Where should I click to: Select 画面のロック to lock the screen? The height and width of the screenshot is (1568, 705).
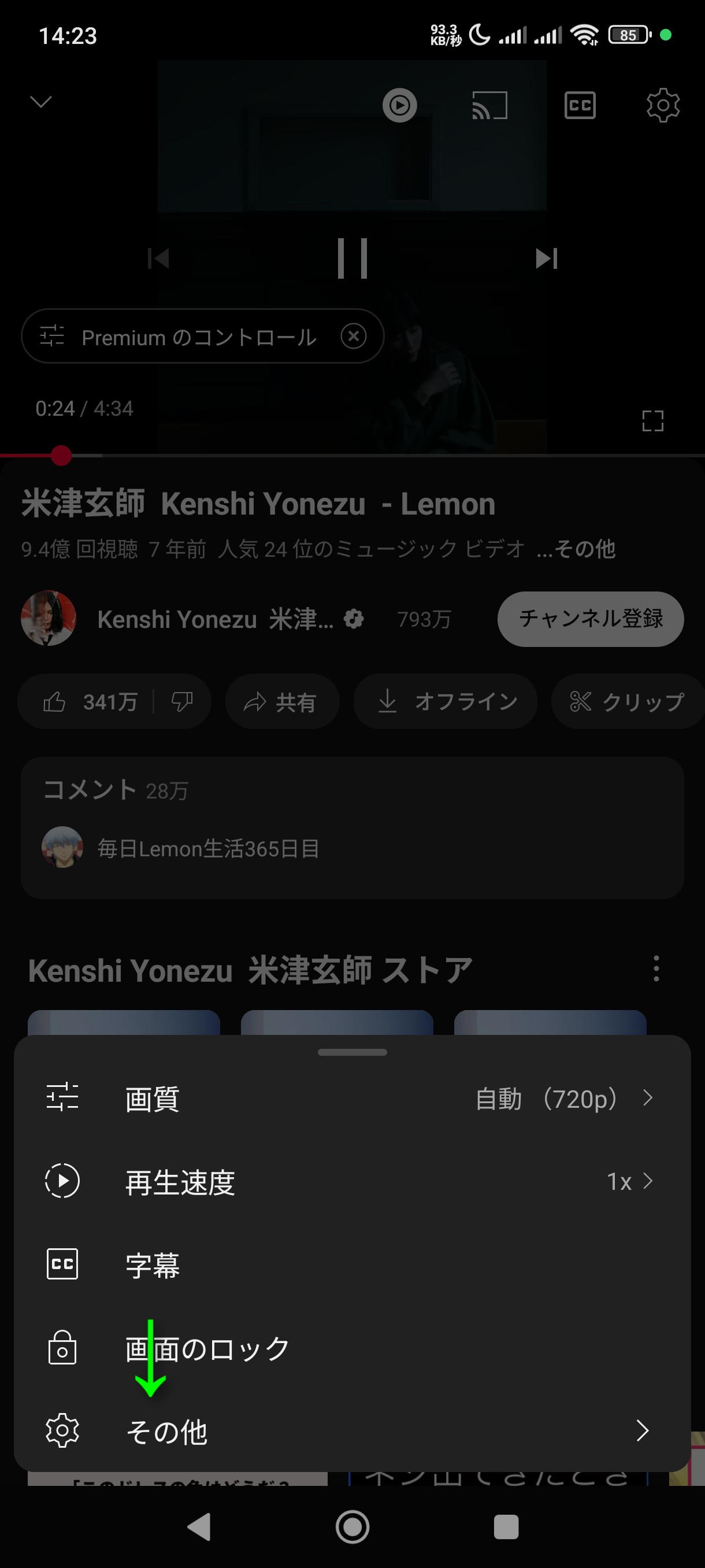click(x=351, y=1348)
